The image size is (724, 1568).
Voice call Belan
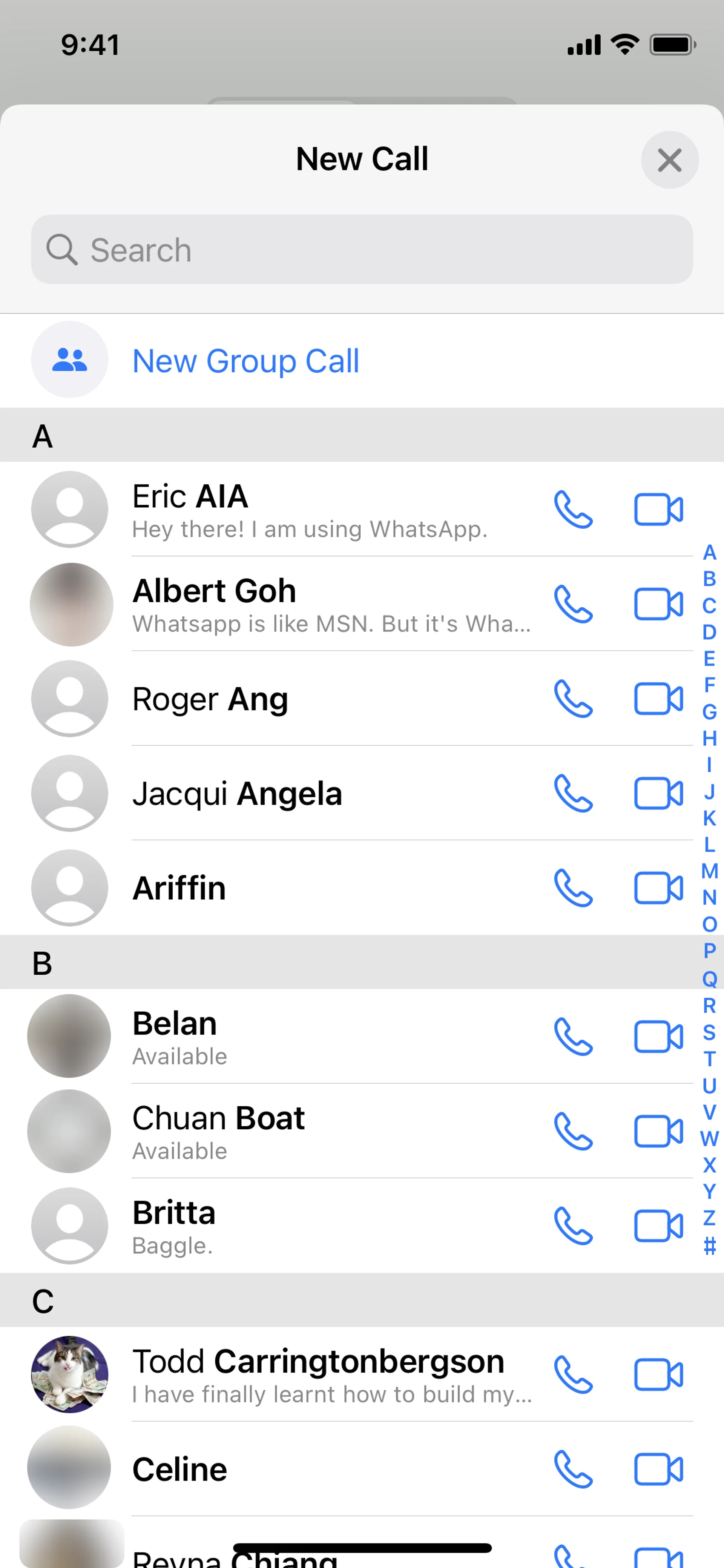point(573,1036)
